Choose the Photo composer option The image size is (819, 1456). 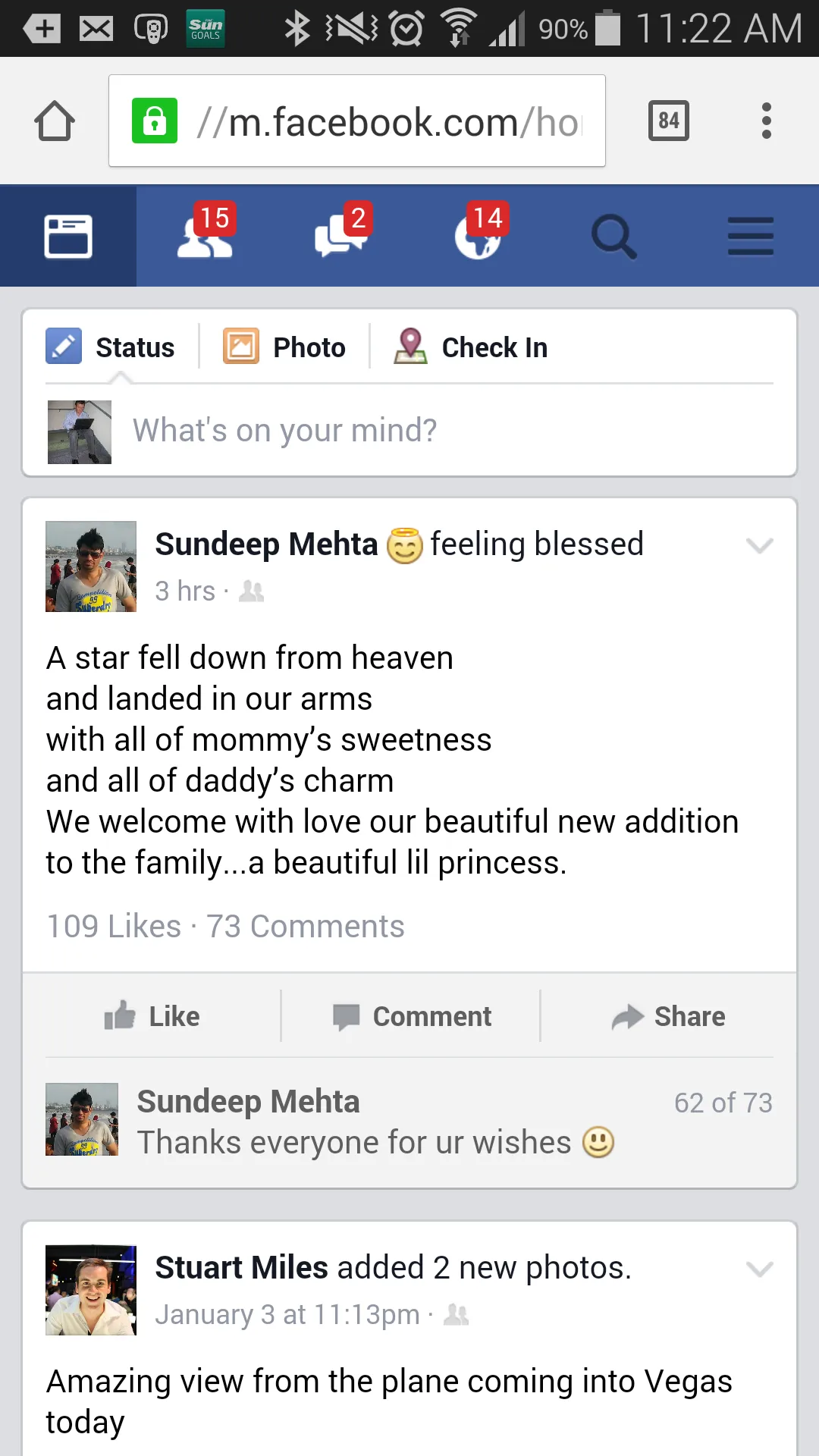[284, 347]
